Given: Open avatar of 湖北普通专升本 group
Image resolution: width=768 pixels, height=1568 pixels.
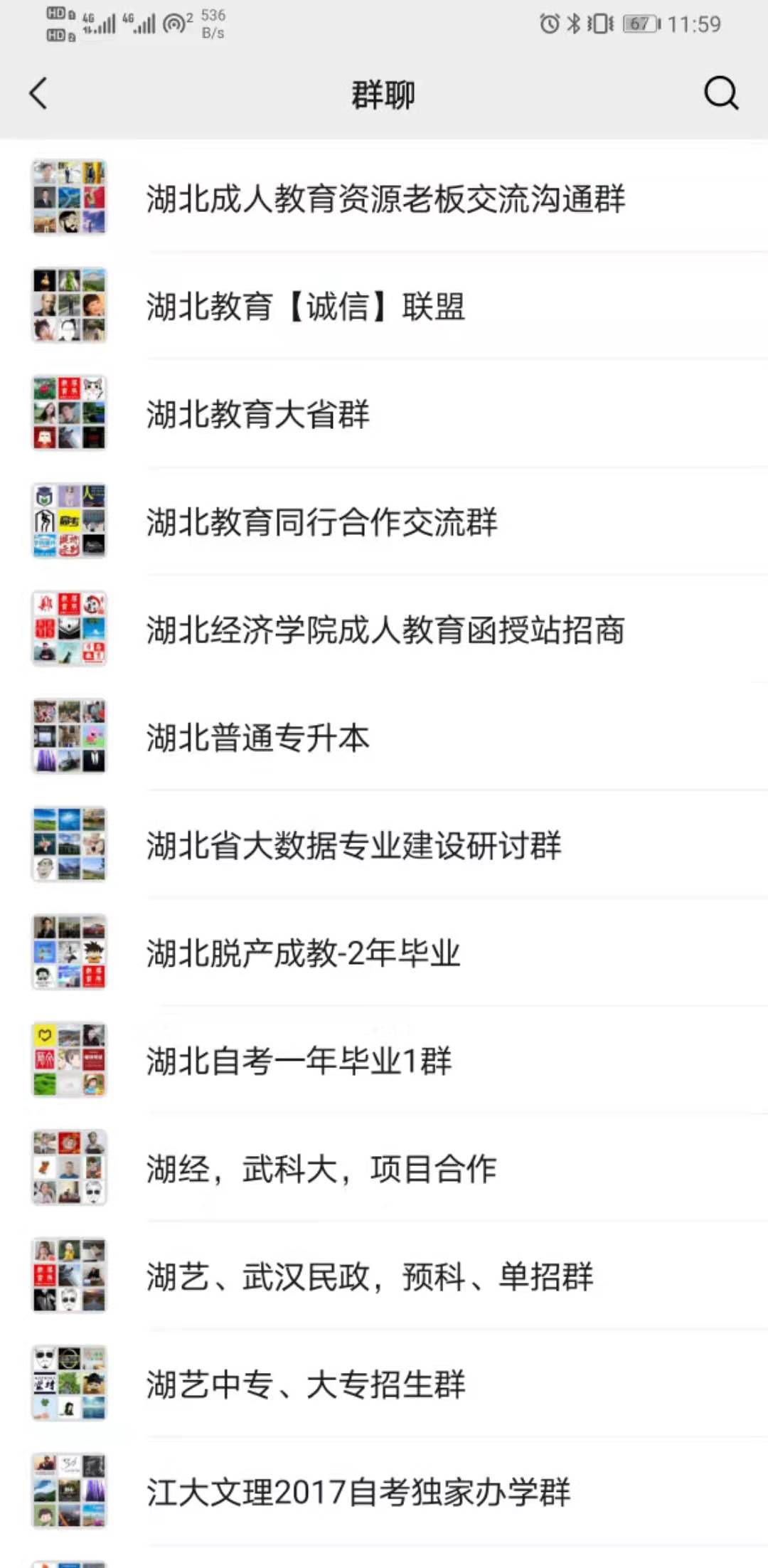Looking at the screenshot, I should (x=69, y=736).
